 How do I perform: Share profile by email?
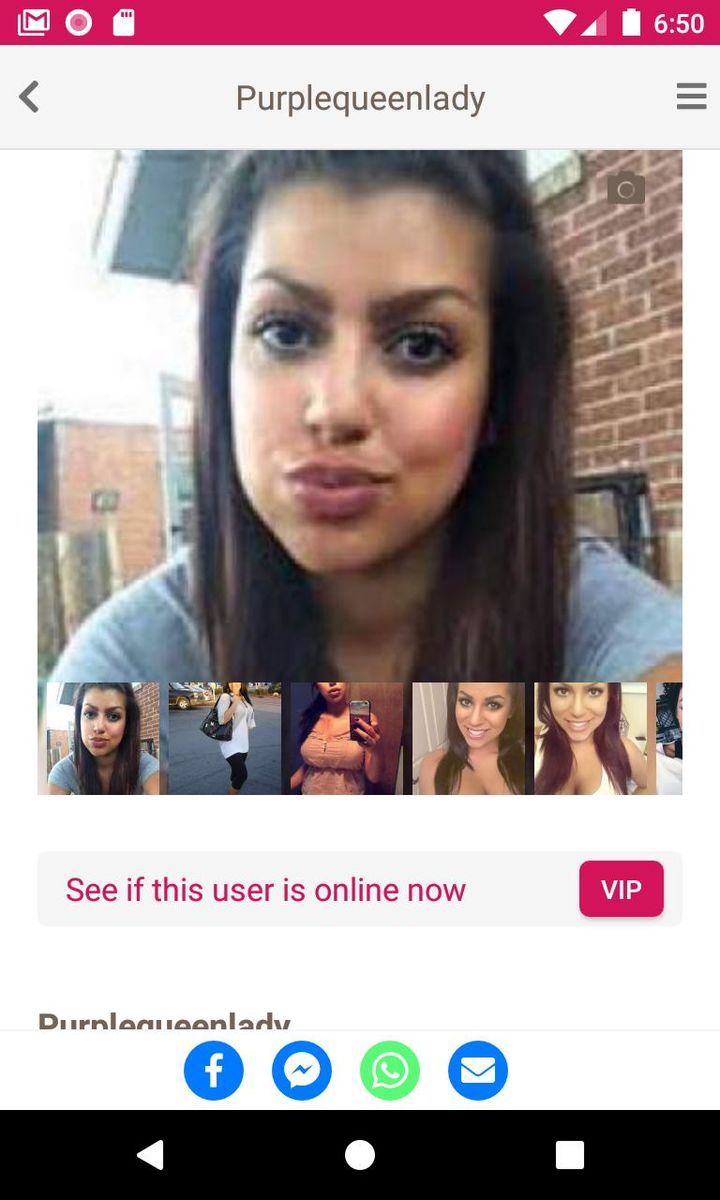[x=478, y=1071]
